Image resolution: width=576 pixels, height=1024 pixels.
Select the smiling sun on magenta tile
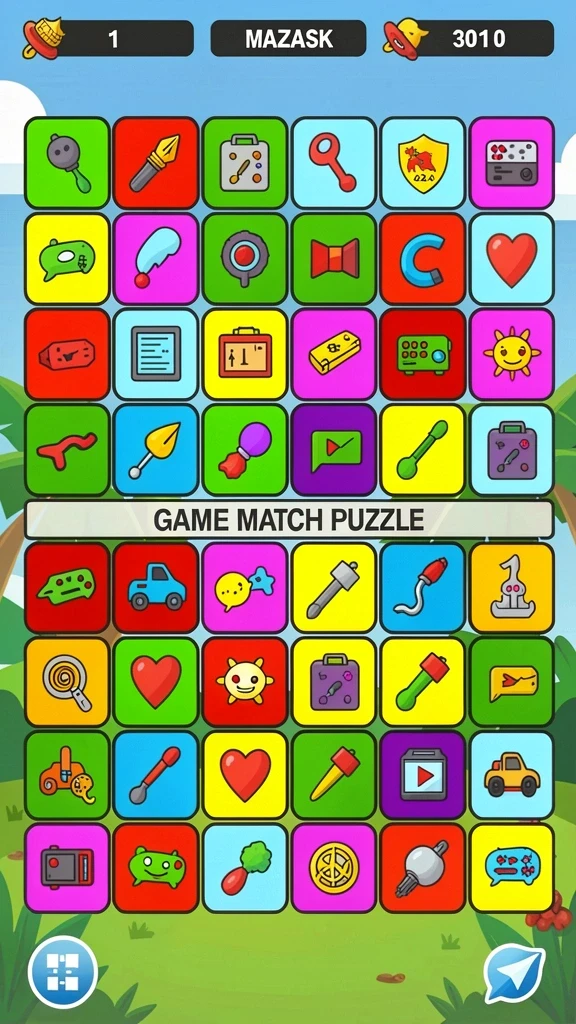tap(512, 354)
